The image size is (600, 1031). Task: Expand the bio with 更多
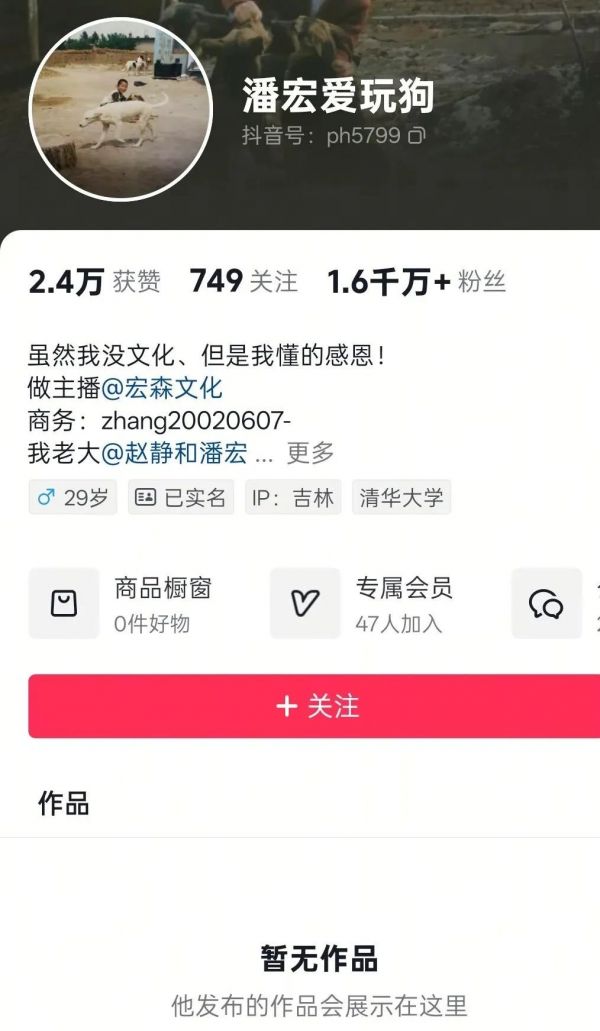click(310, 453)
